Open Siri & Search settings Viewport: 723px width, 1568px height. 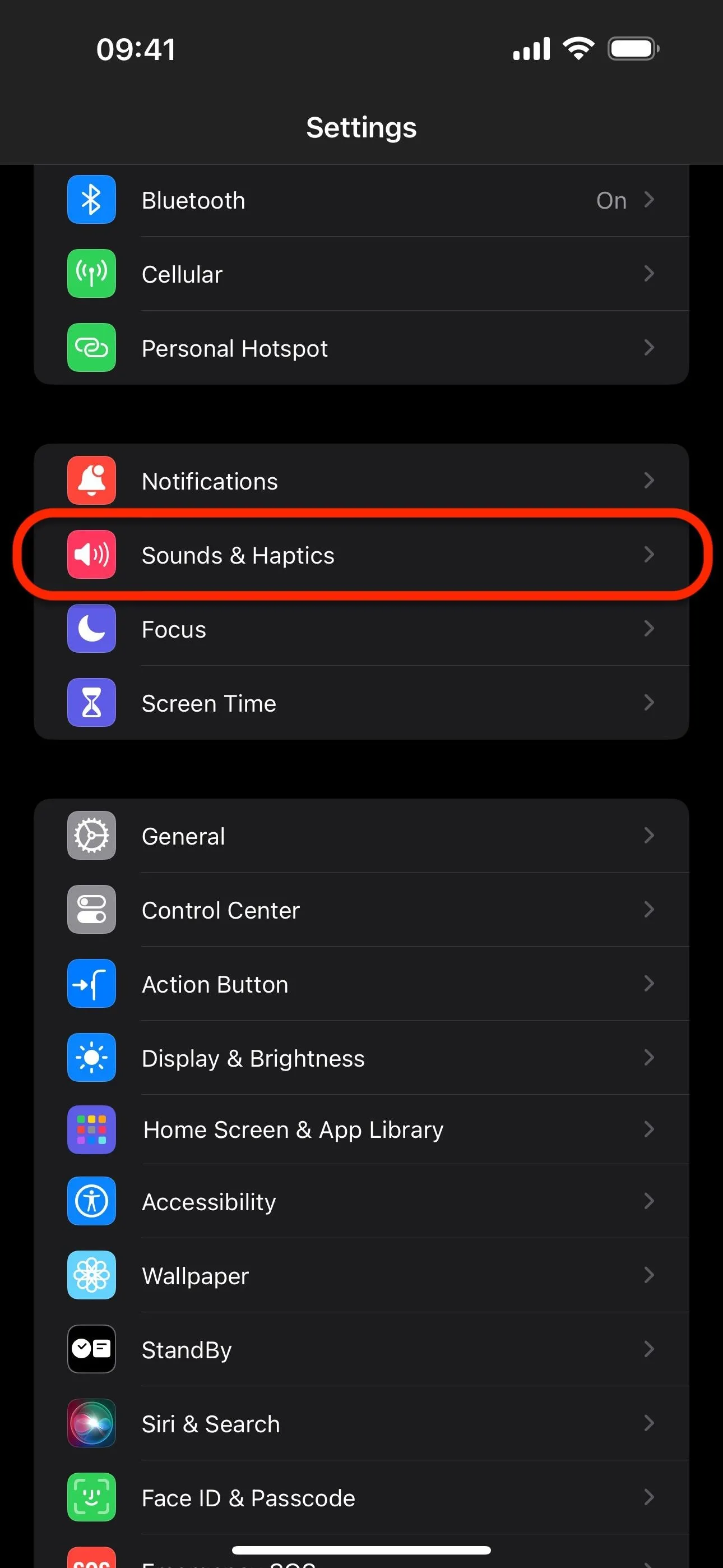[361, 1423]
